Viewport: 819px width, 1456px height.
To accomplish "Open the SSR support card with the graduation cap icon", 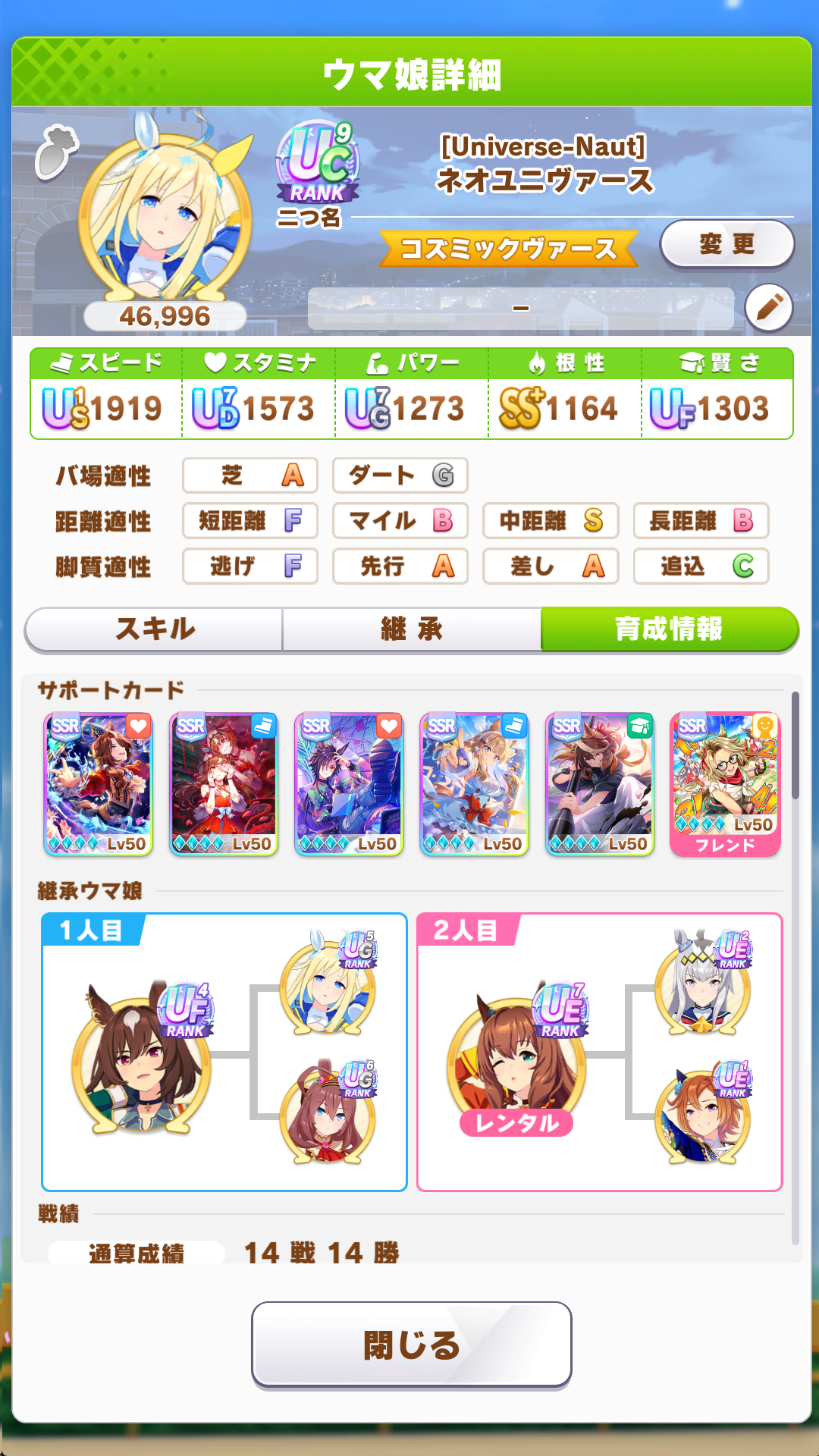I will [x=600, y=784].
